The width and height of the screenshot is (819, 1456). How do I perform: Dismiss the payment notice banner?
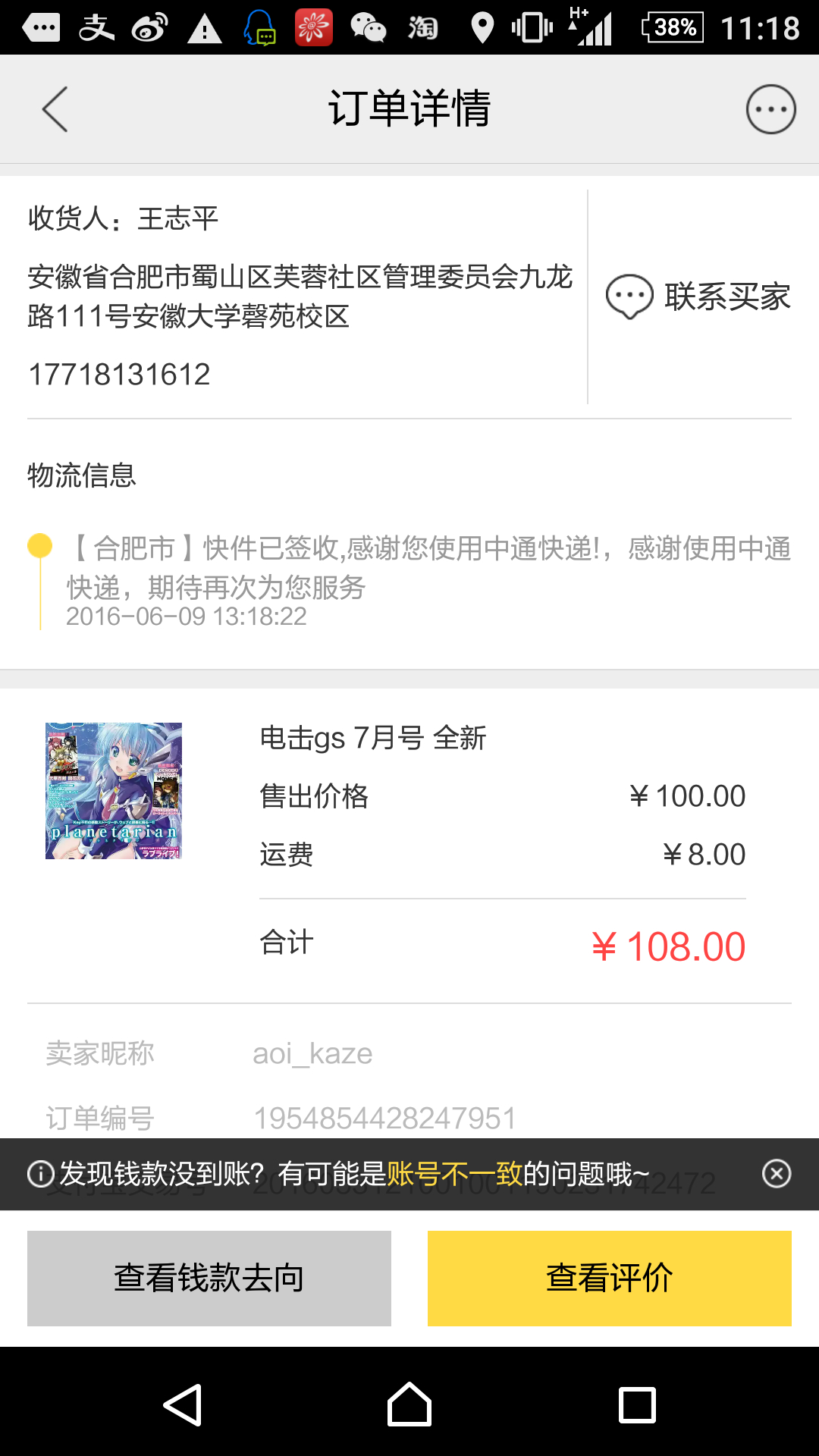pyautogui.click(x=777, y=1174)
